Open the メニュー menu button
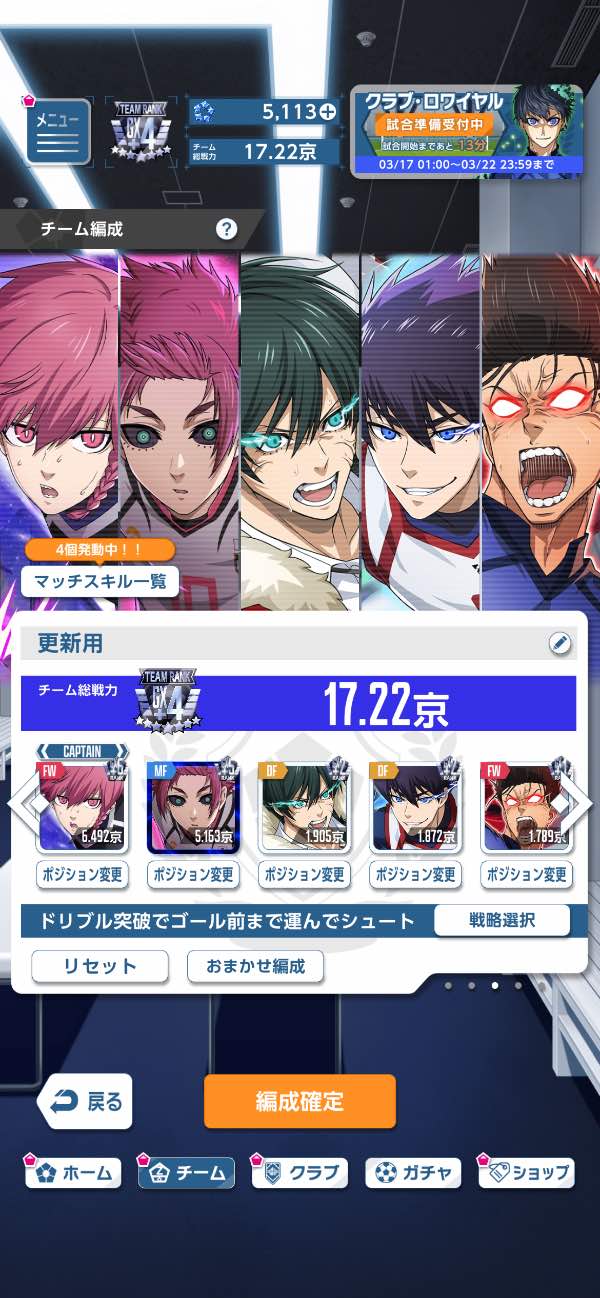This screenshot has width=600, height=1298. point(58,132)
